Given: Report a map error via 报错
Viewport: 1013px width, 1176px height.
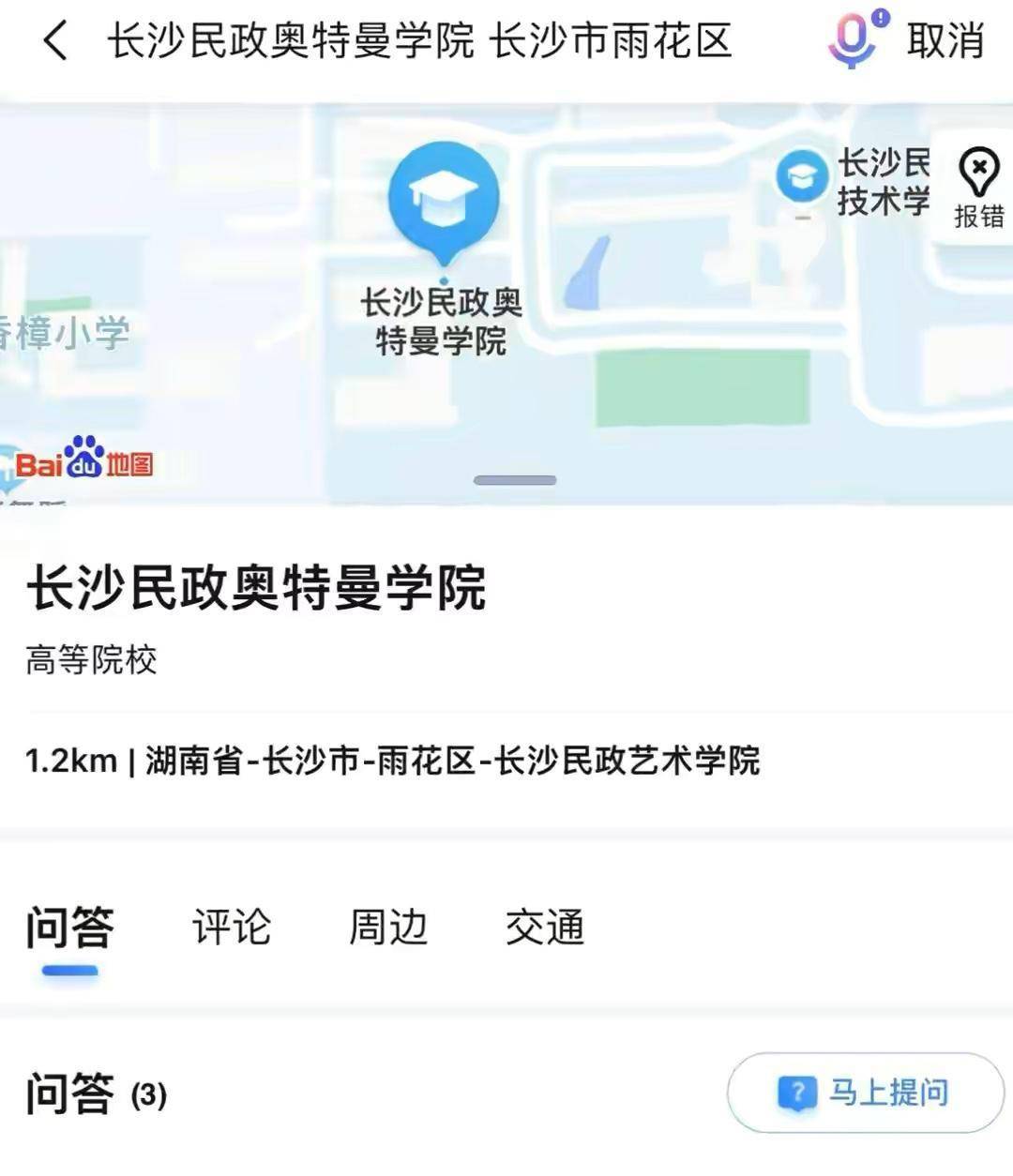Looking at the screenshot, I should tap(978, 190).
